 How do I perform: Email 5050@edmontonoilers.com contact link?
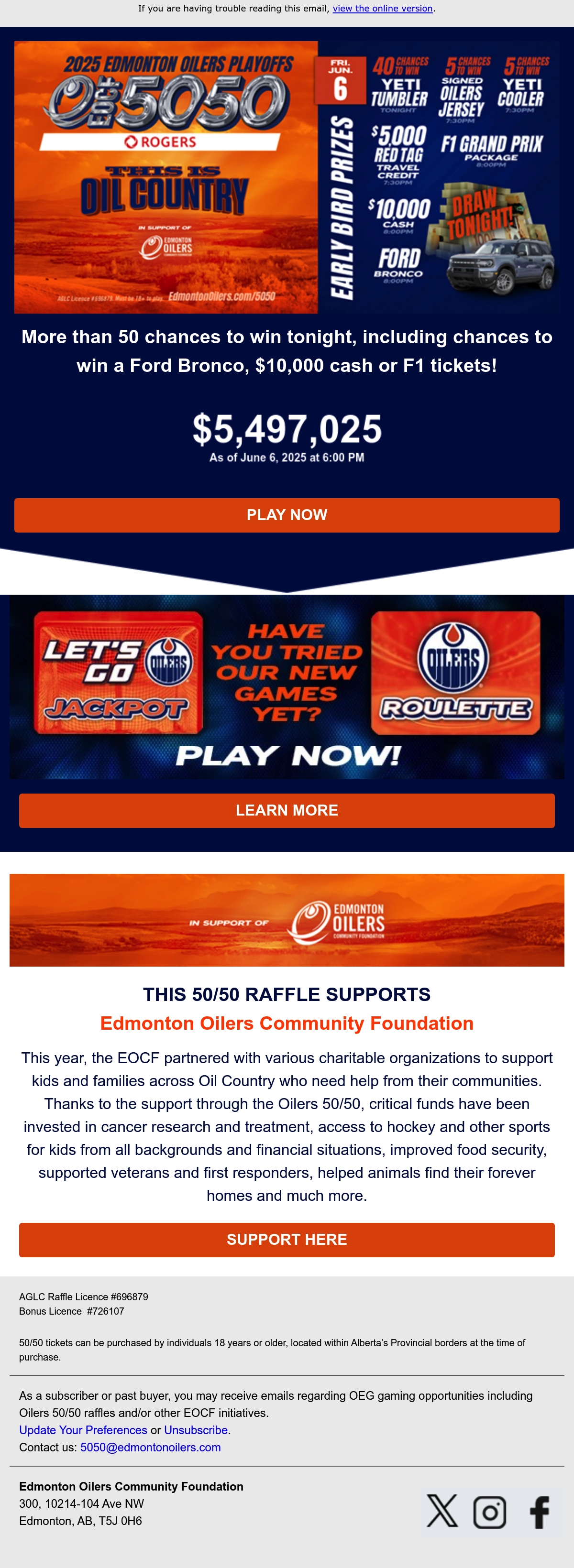pos(151,1447)
